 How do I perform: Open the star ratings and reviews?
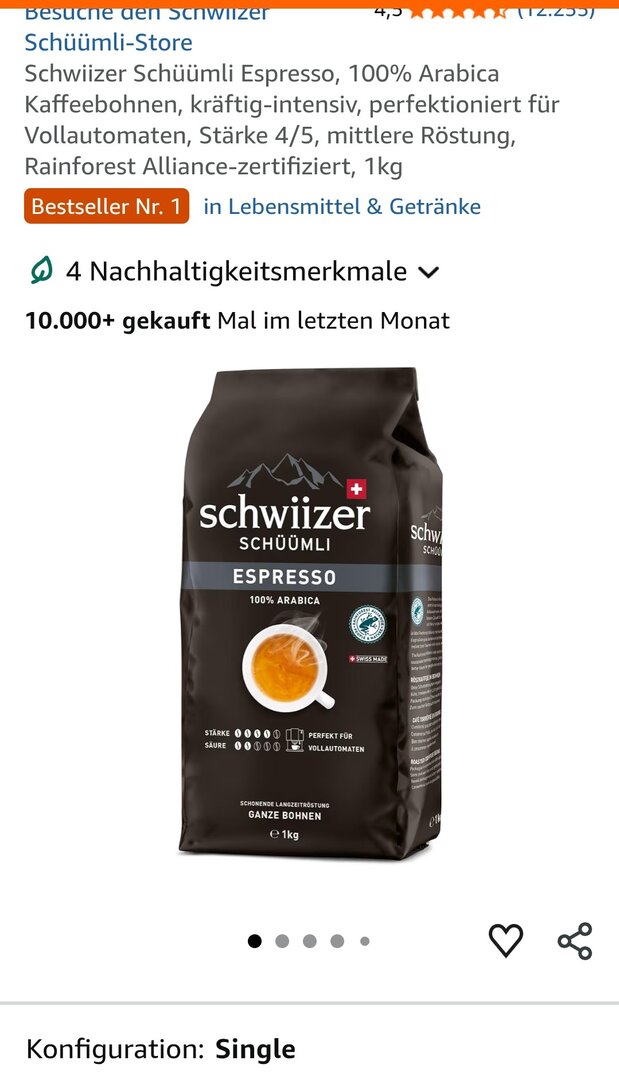pos(460,12)
